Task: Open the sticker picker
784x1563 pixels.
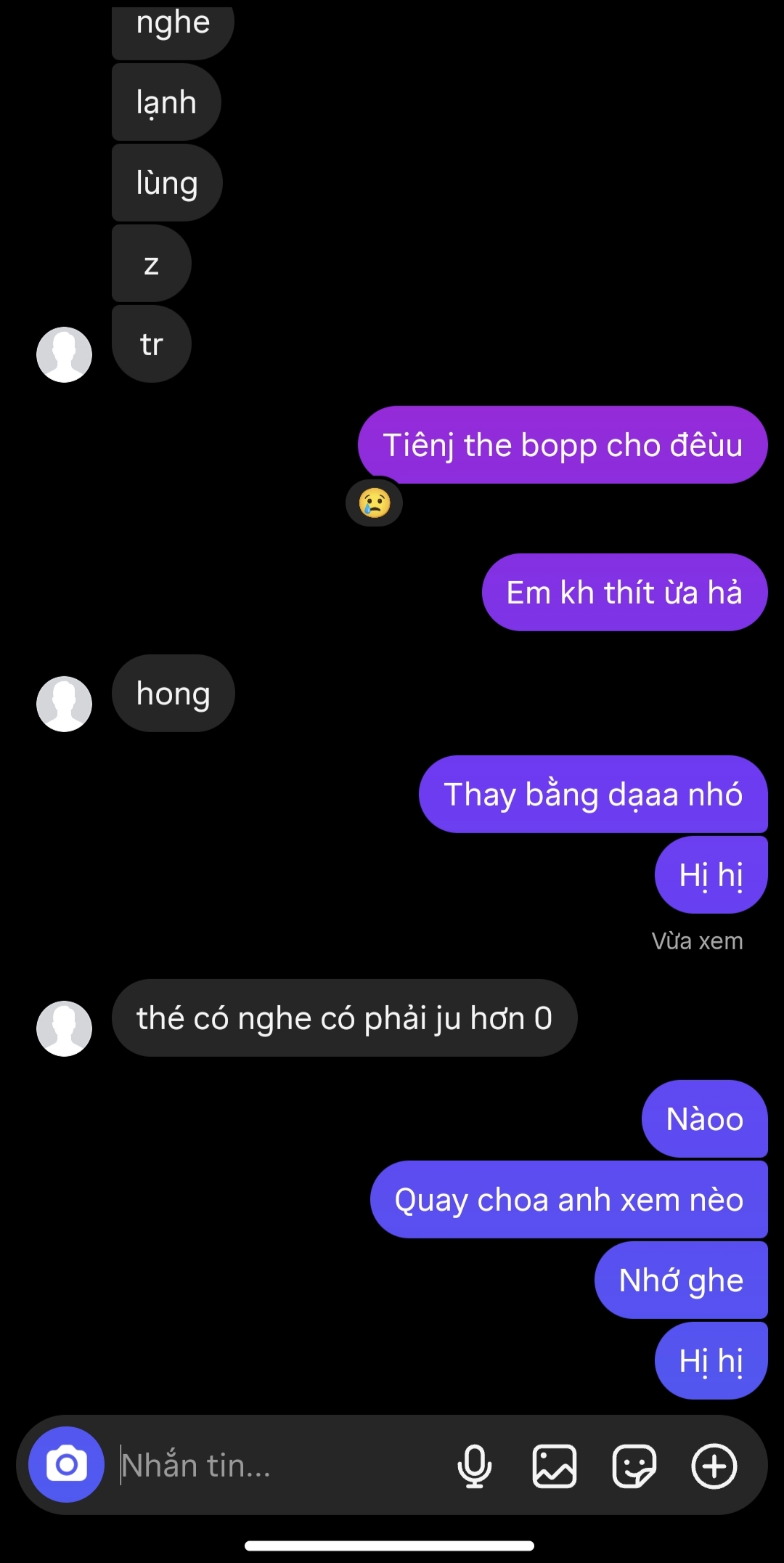Action: pos(634,1466)
